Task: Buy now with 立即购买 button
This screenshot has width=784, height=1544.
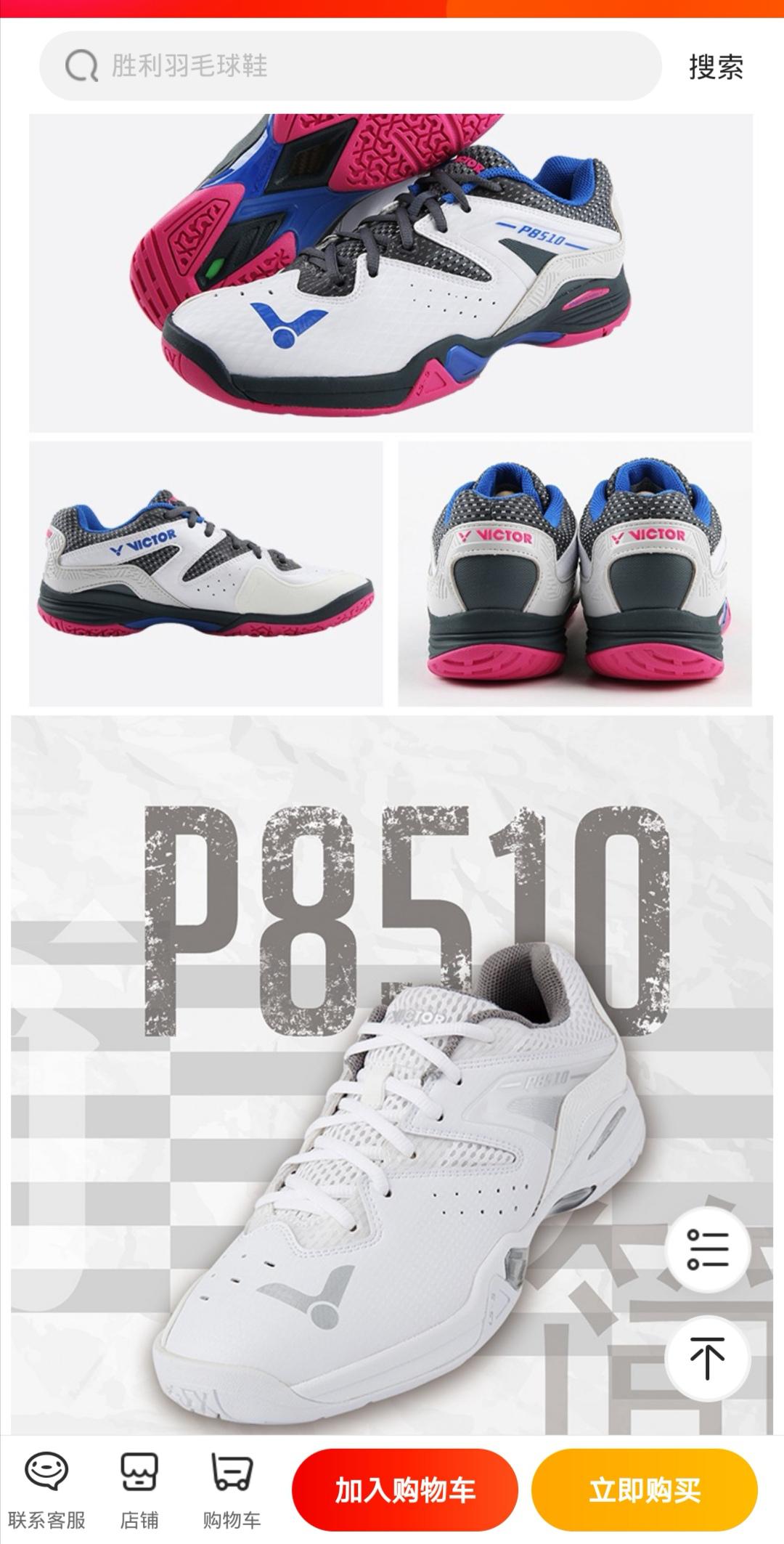Action: [x=644, y=1490]
